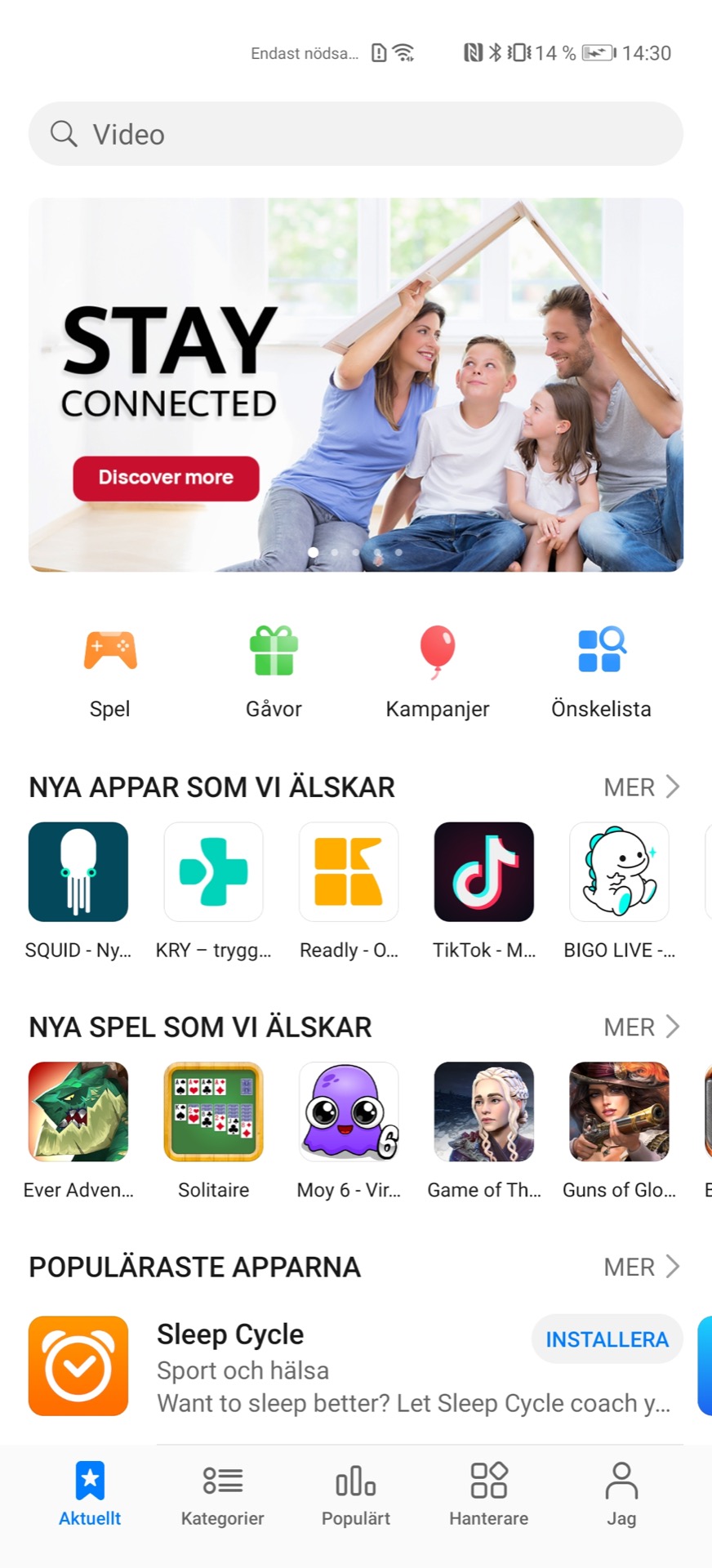
Task: Show more under Populäraste apparna
Action: point(642,1267)
